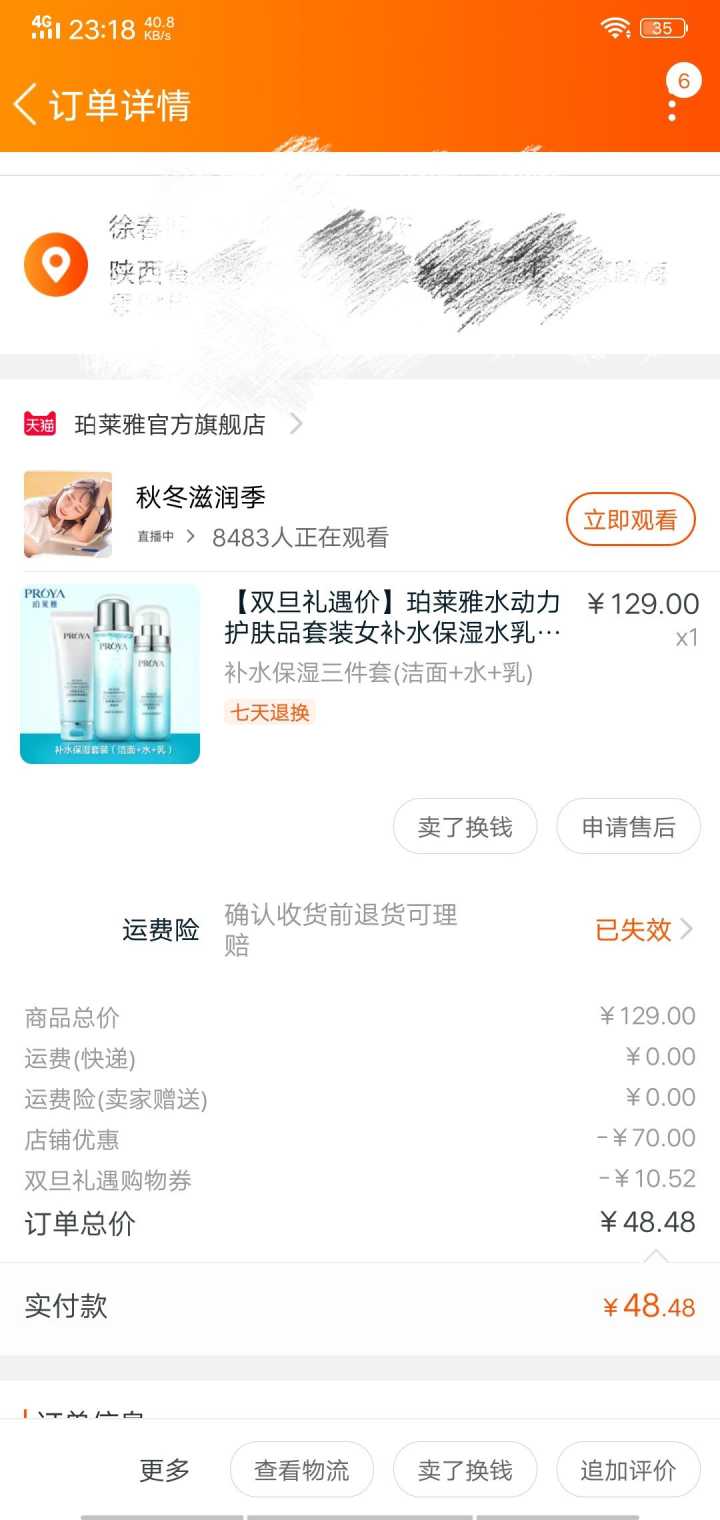Apply for after-sales with 申请售后
The image size is (720, 1520).
click(628, 827)
